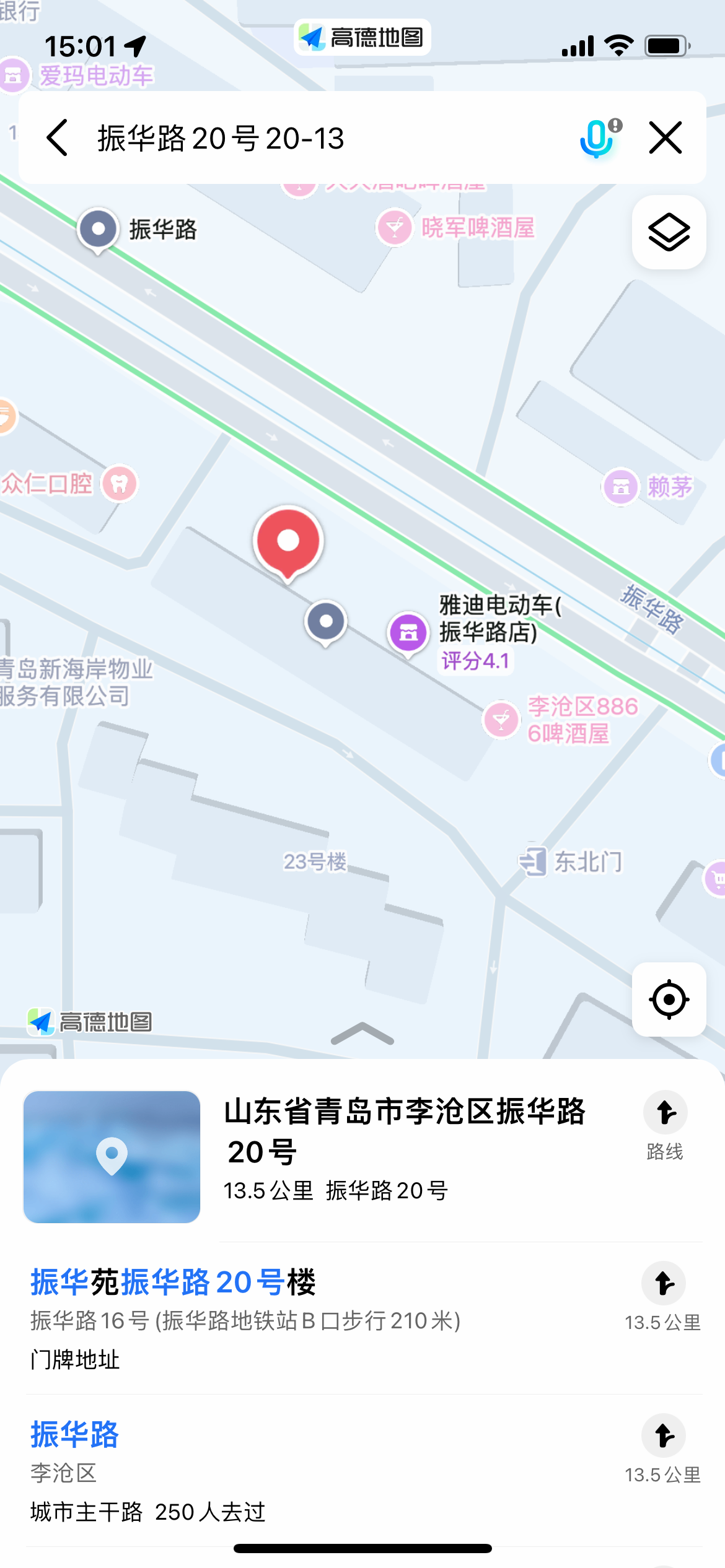
Task: Start voice search with the microphone
Action: [597, 137]
